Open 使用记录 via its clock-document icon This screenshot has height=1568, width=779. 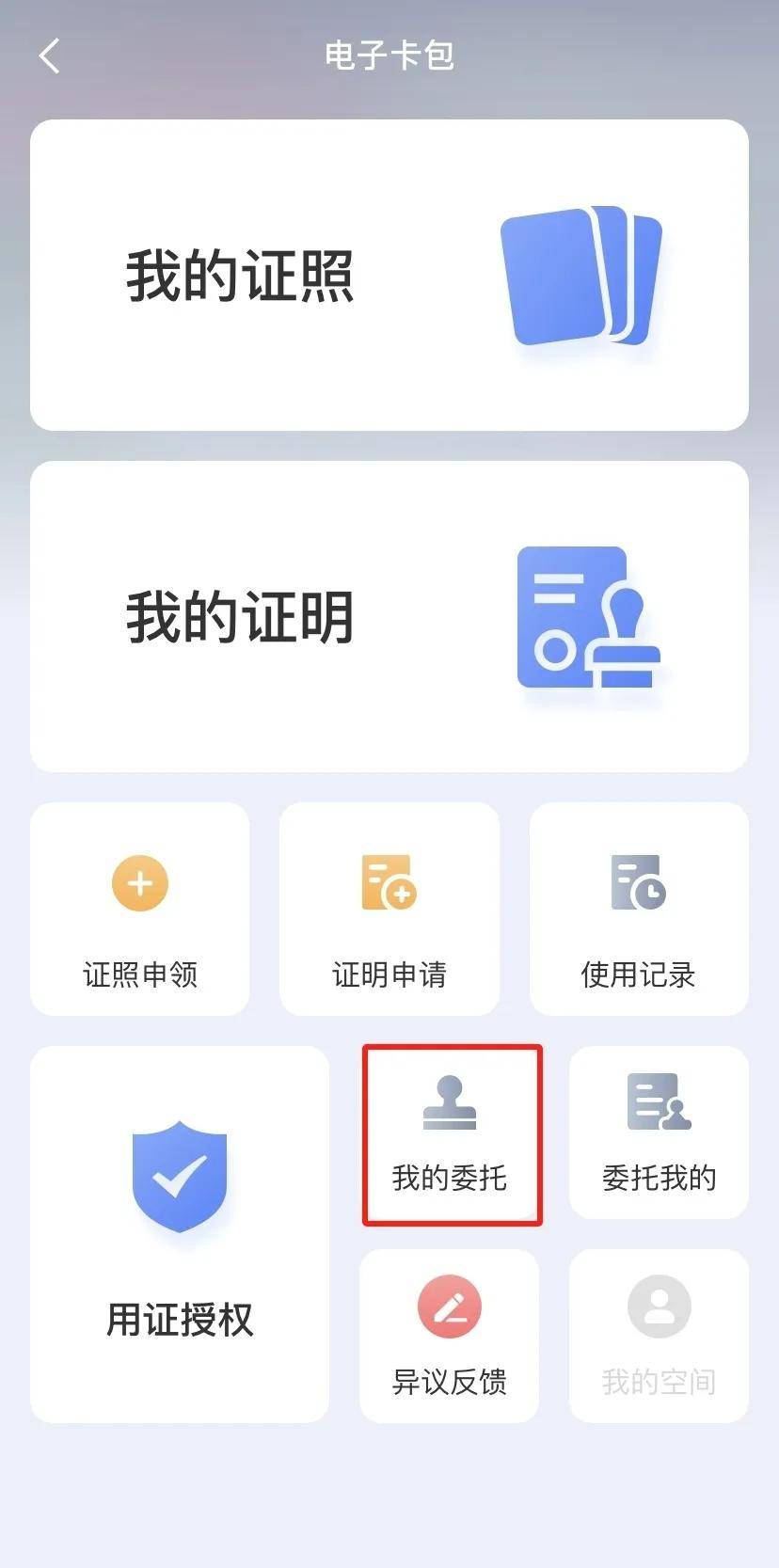click(638, 883)
